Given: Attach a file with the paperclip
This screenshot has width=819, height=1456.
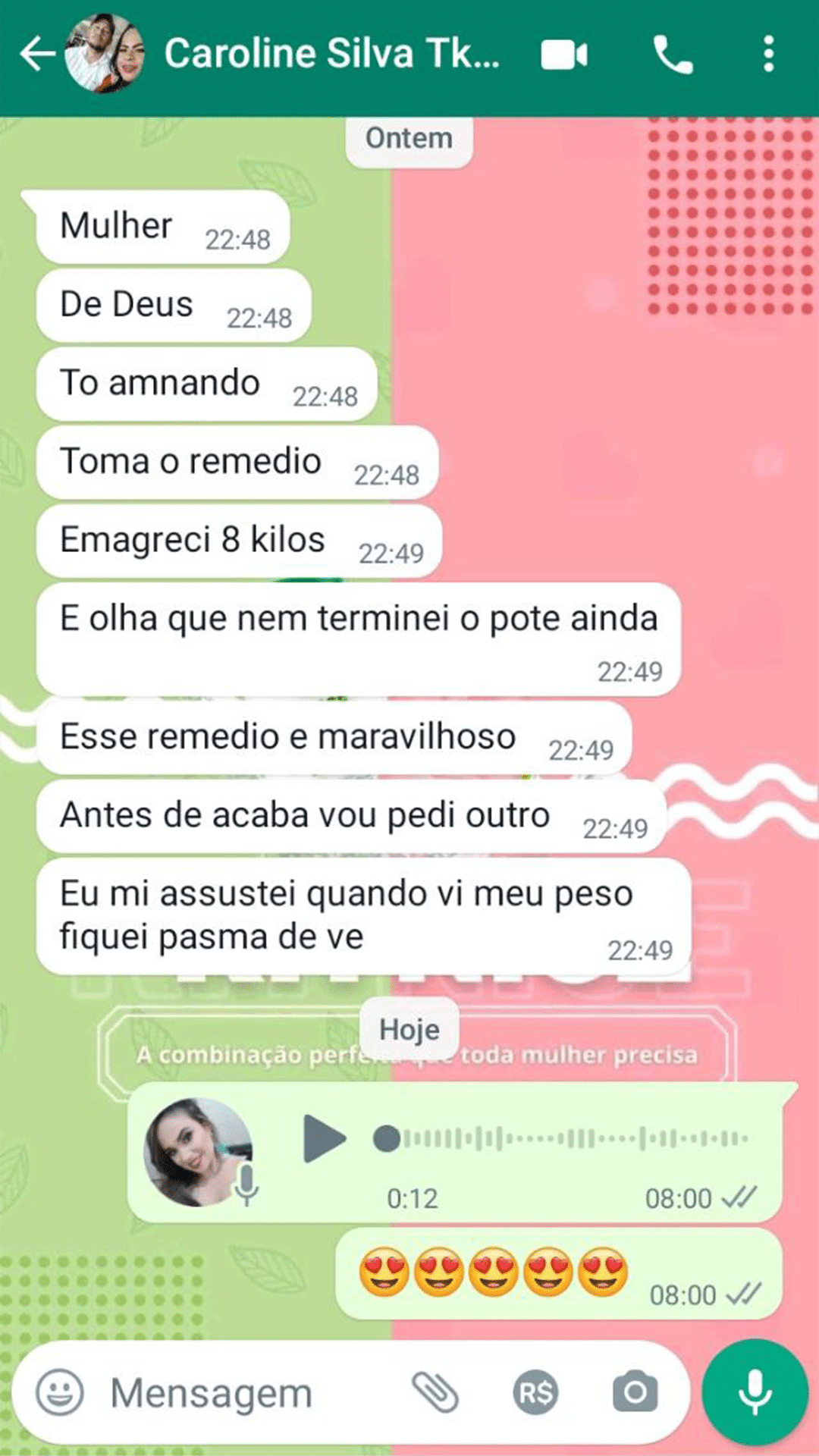Looking at the screenshot, I should click(x=435, y=1392).
